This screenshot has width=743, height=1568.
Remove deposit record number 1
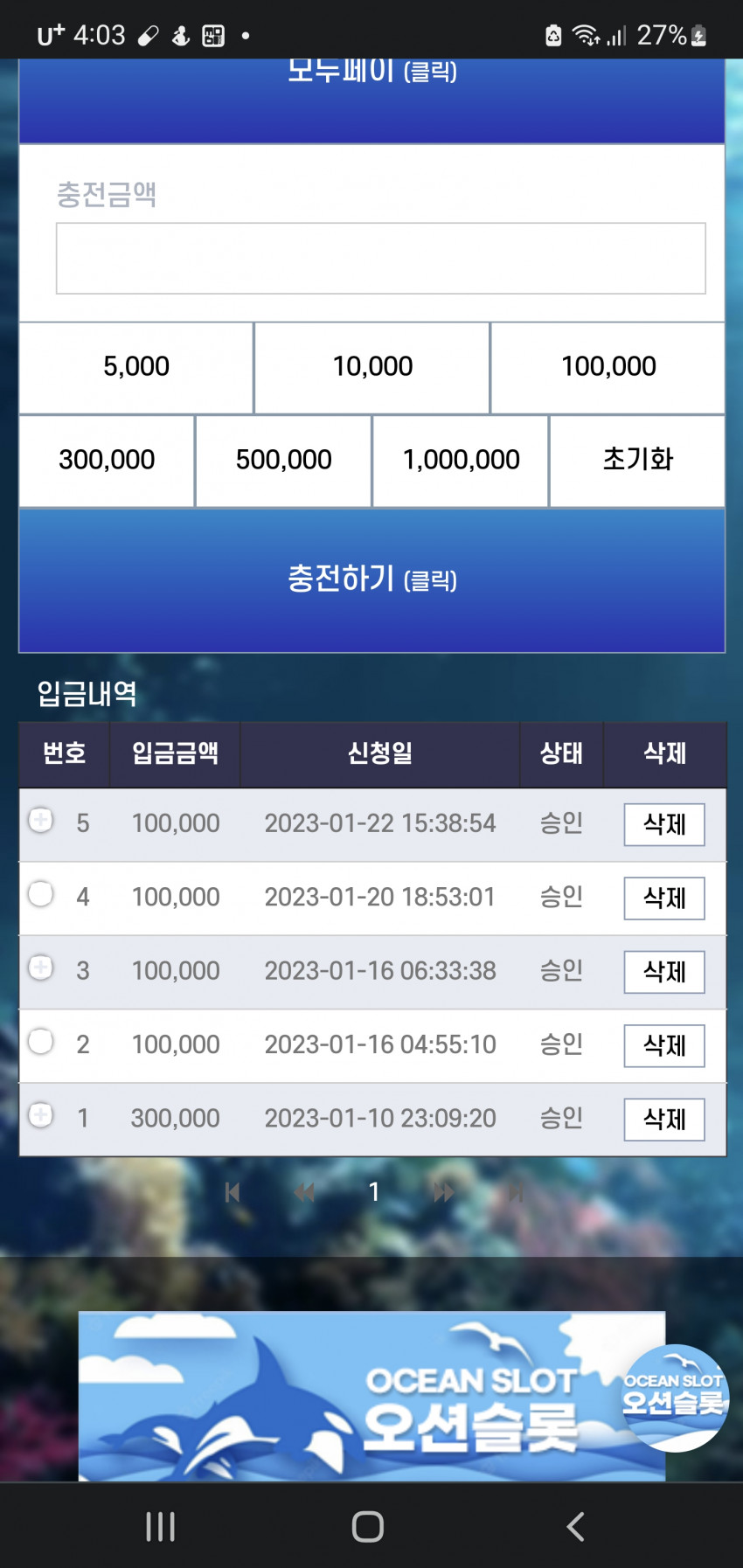pos(664,1120)
